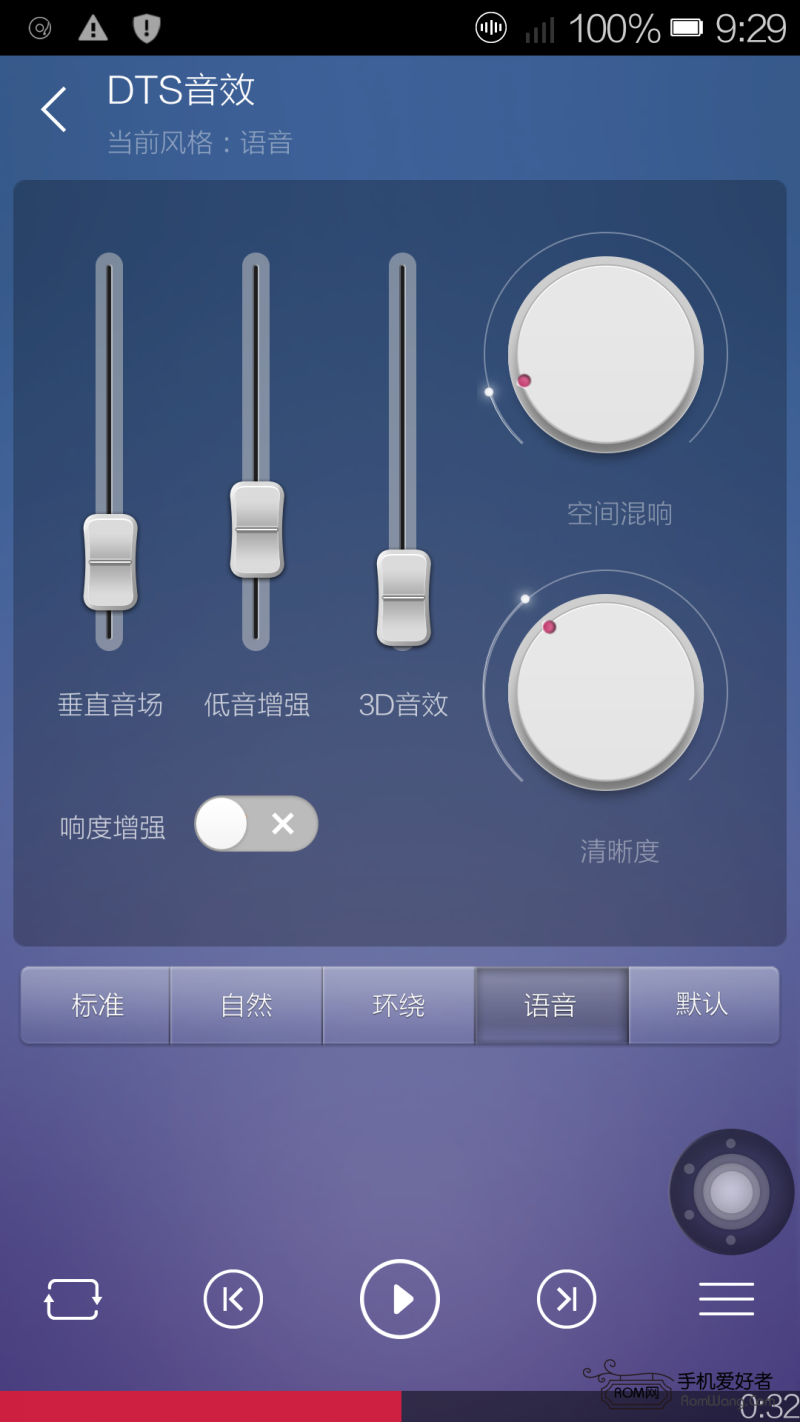Open the playlist menu icon
The width and height of the screenshot is (800, 1422).
coord(726,1299)
